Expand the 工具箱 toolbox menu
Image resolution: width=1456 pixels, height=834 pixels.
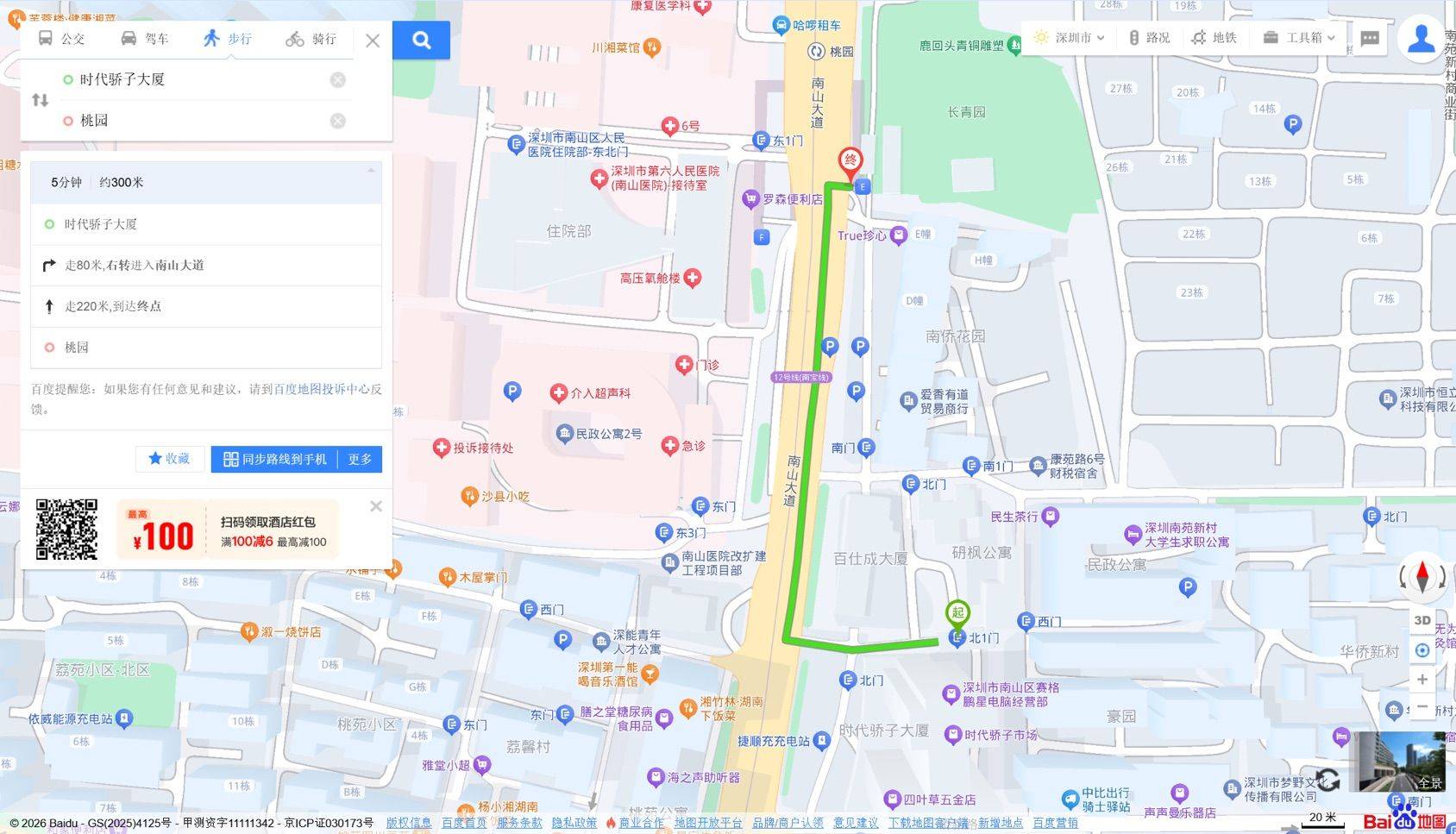coord(1299,38)
